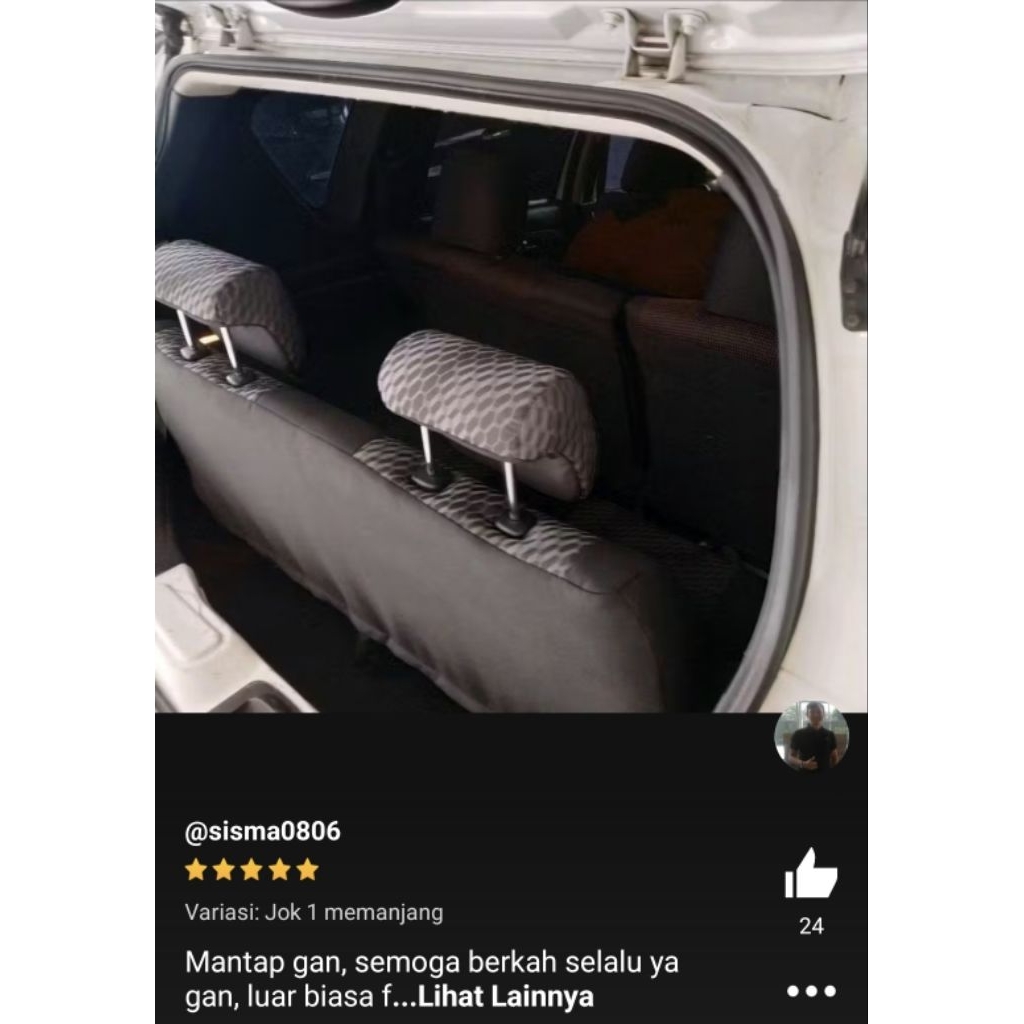Like the review by @sisma0806

(810, 875)
